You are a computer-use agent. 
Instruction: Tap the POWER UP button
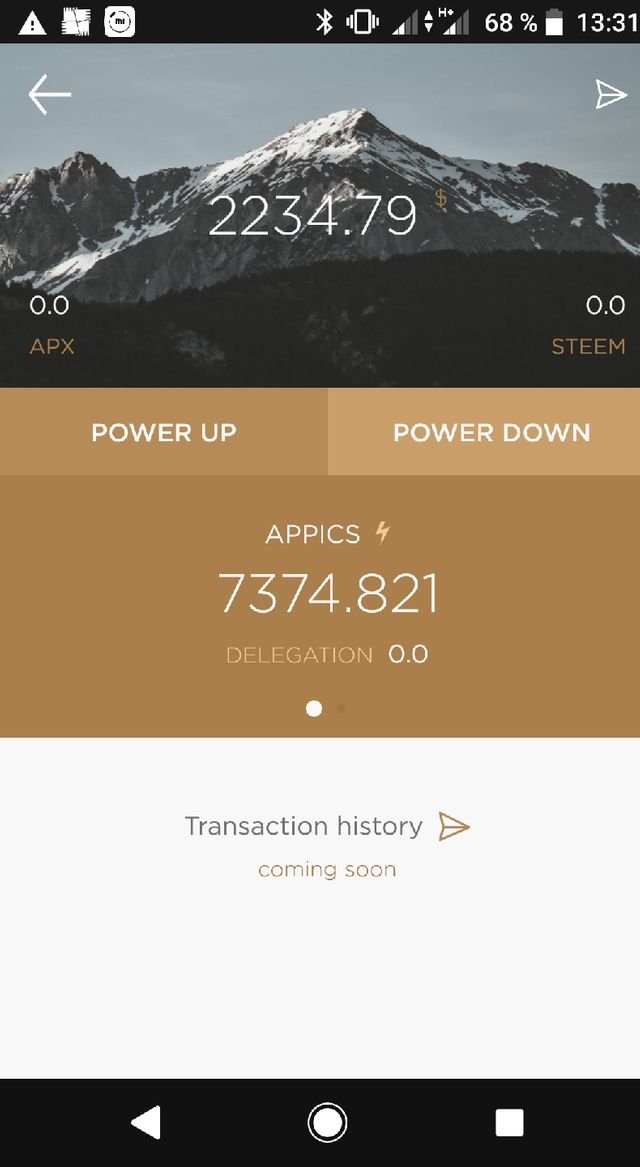pyautogui.click(x=164, y=432)
